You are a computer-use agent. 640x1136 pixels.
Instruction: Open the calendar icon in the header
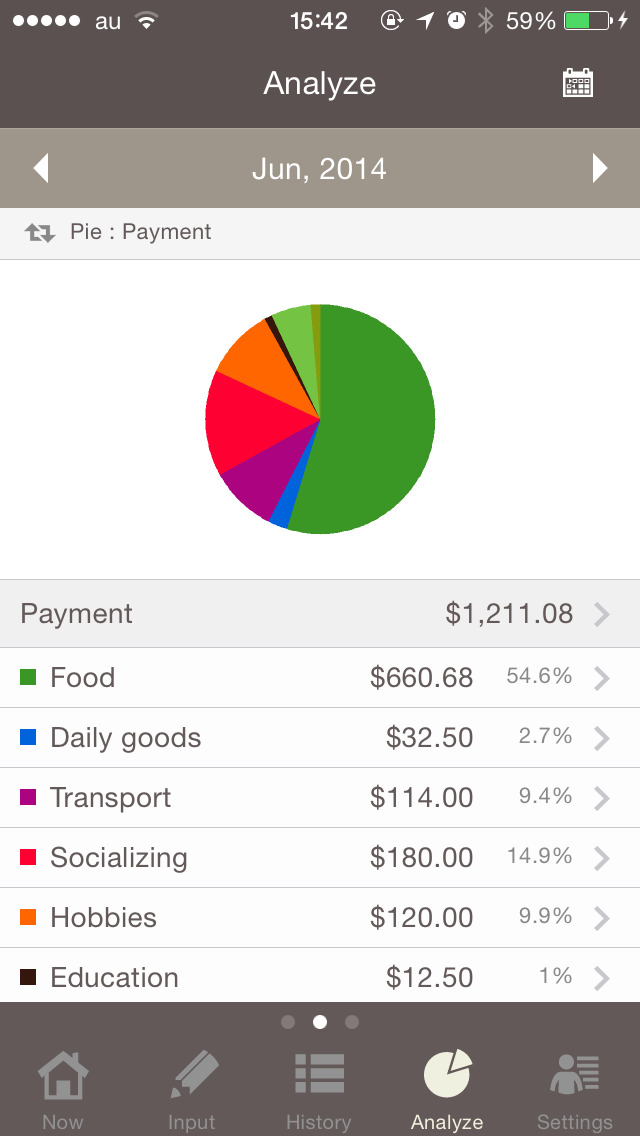[x=578, y=83]
